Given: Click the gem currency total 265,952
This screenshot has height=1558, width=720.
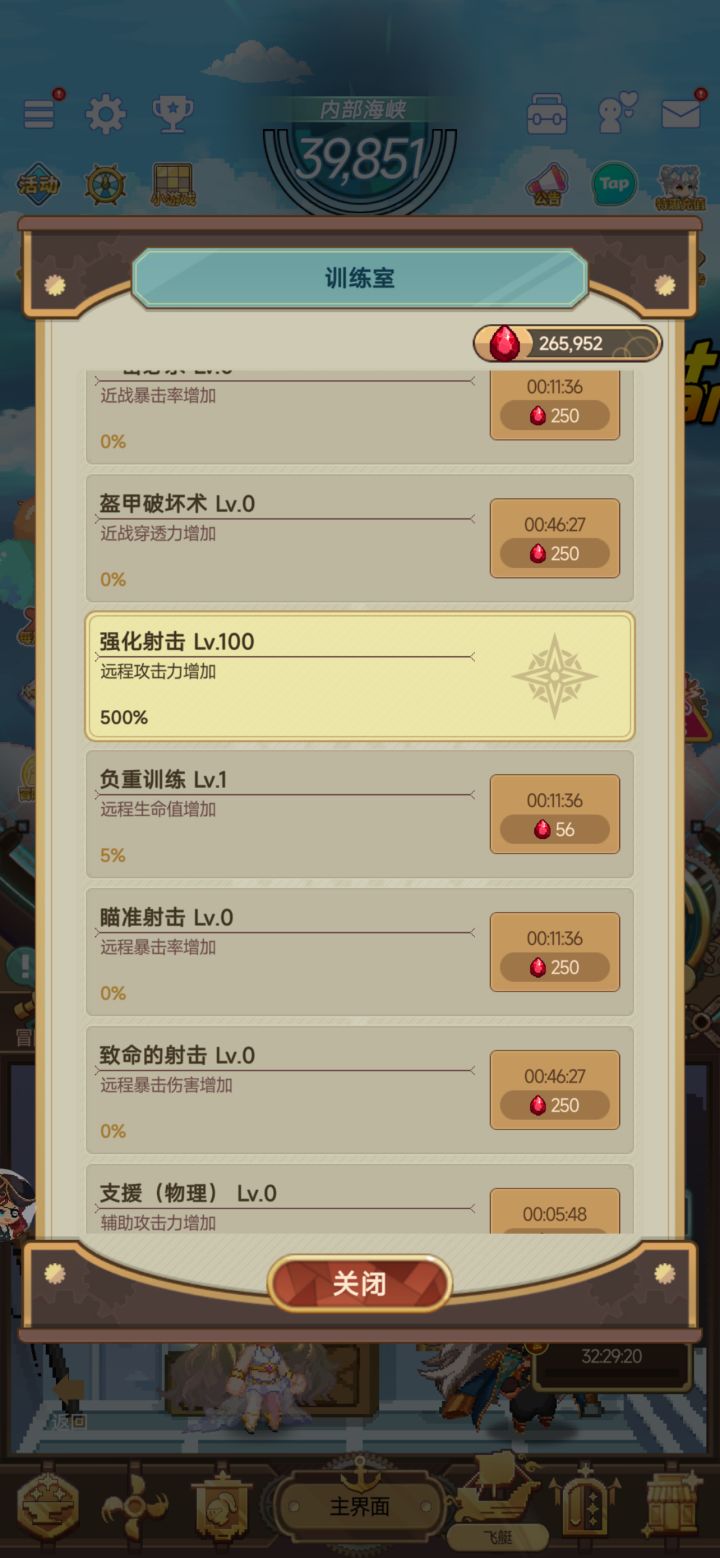Looking at the screenshot, I should click(567, 343).
